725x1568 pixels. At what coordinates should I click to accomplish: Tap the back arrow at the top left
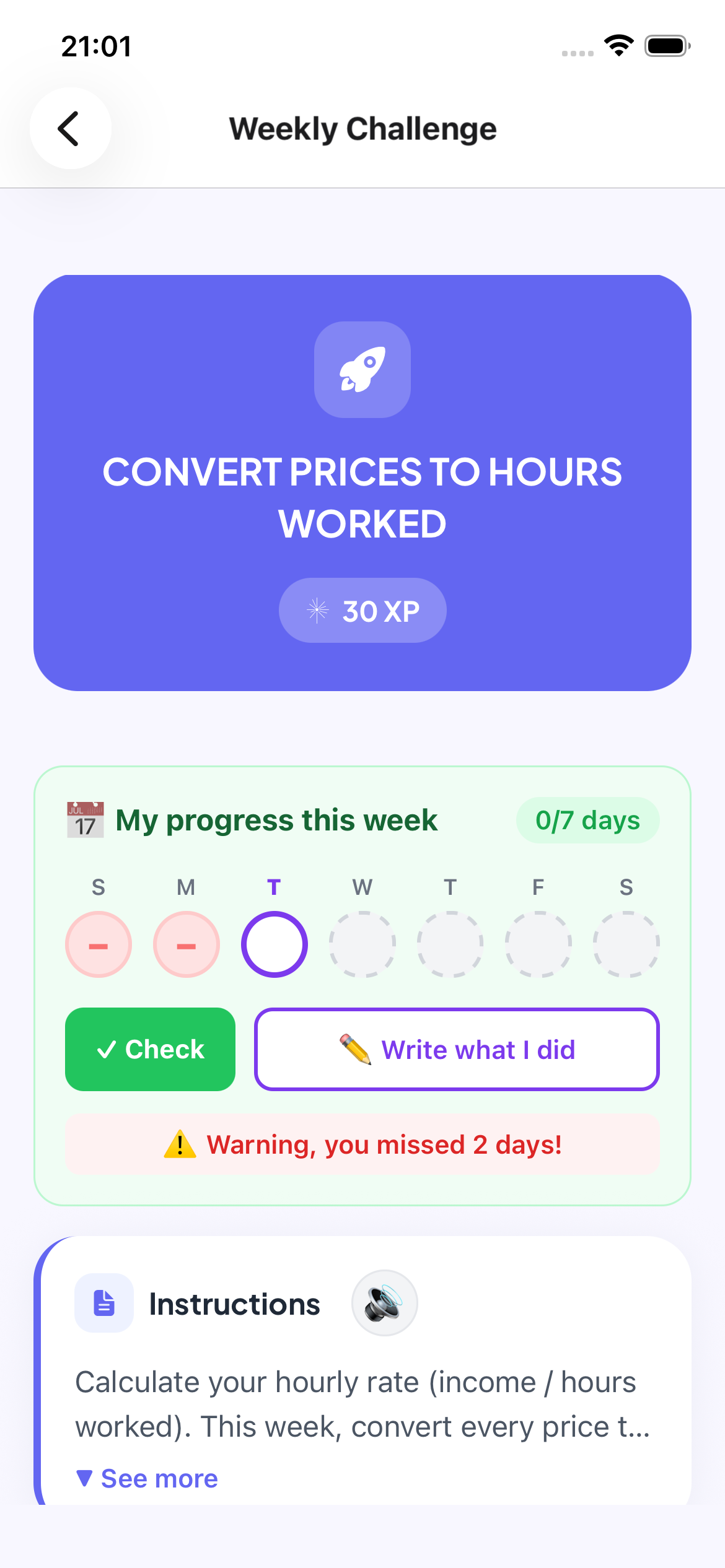click(69, 128)
